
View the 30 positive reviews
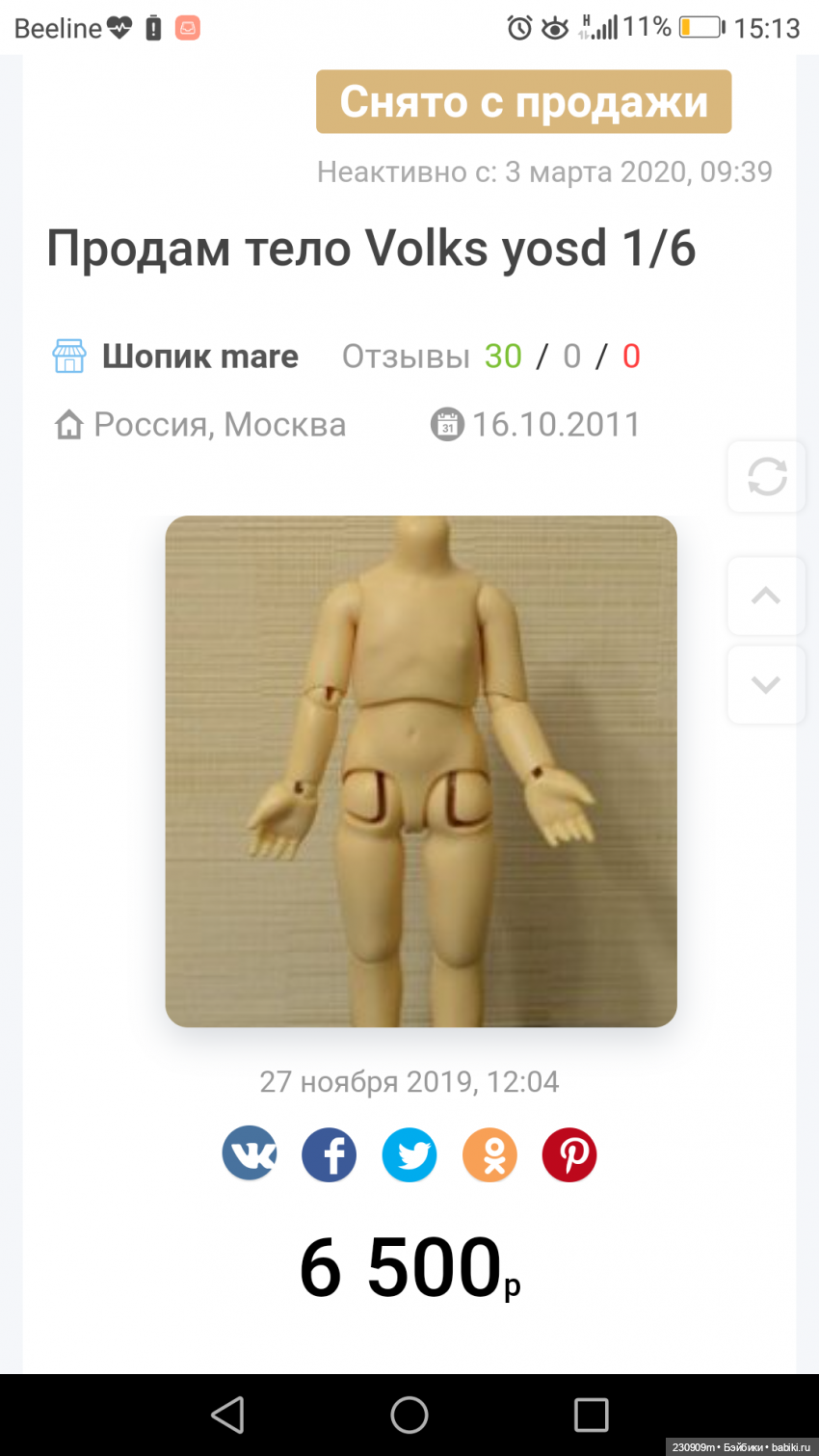[503, 357]
